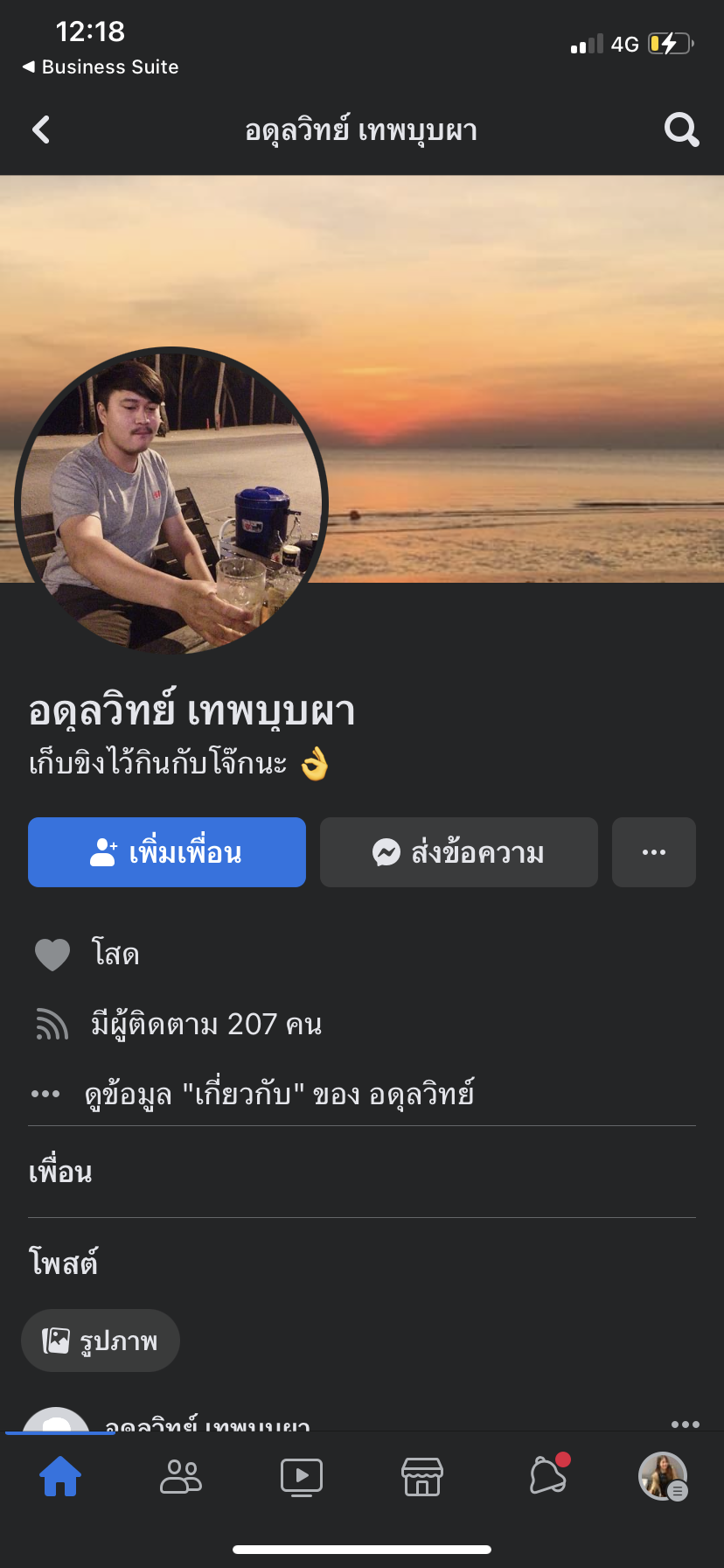Open the sunset cover photo
This screenshot has width=724, height=1568.
tap(525, 350)
